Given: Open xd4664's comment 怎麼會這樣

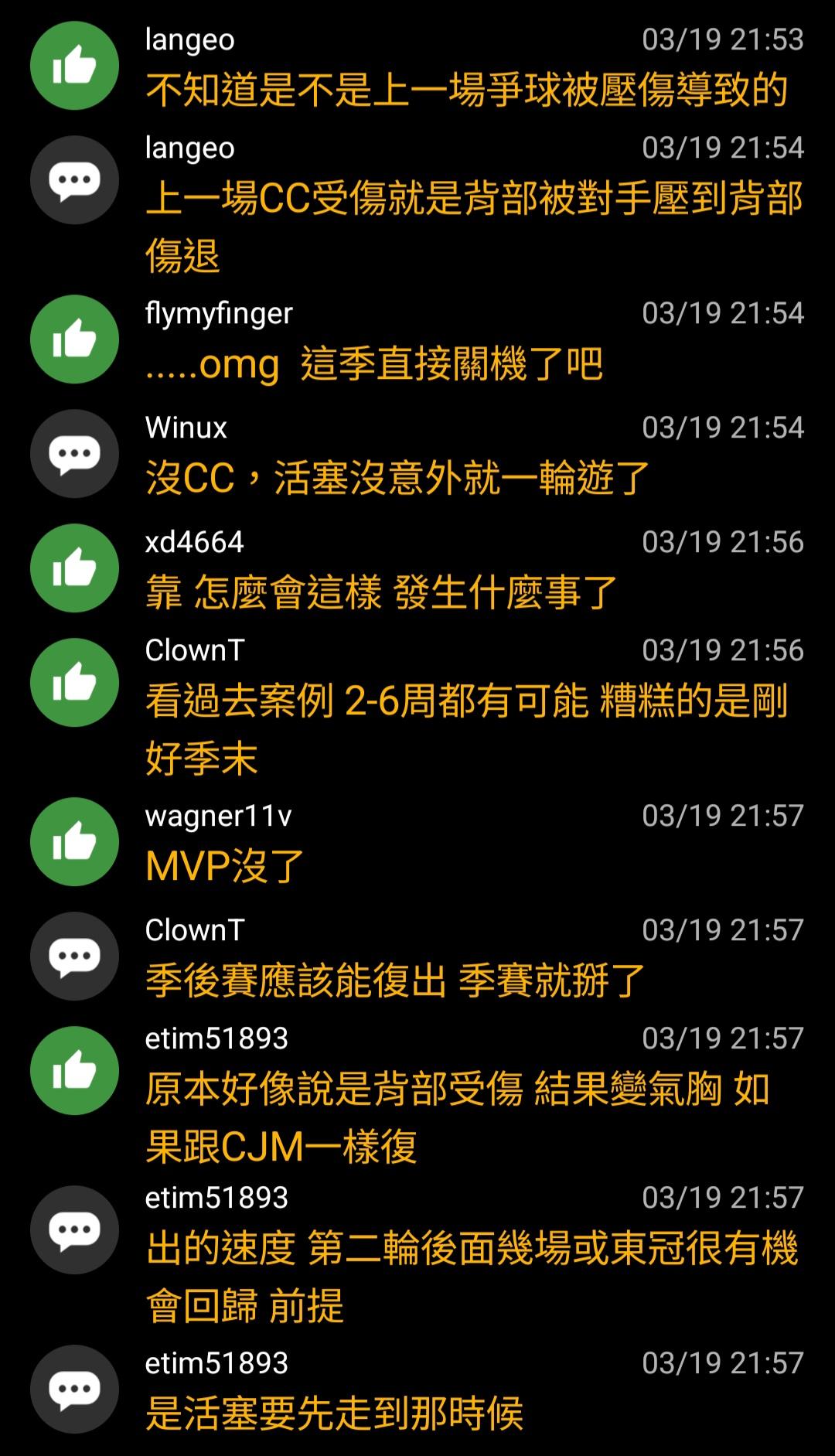Looking at the screenshot, I should pos(380,592).
